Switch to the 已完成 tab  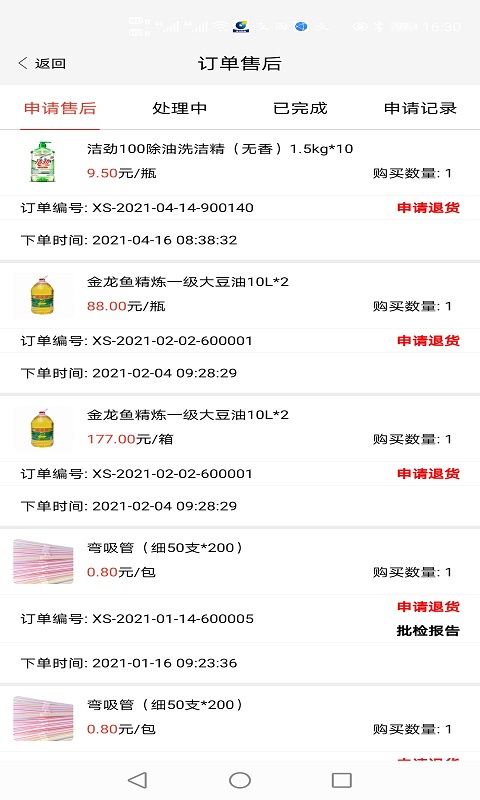[300, 108]
